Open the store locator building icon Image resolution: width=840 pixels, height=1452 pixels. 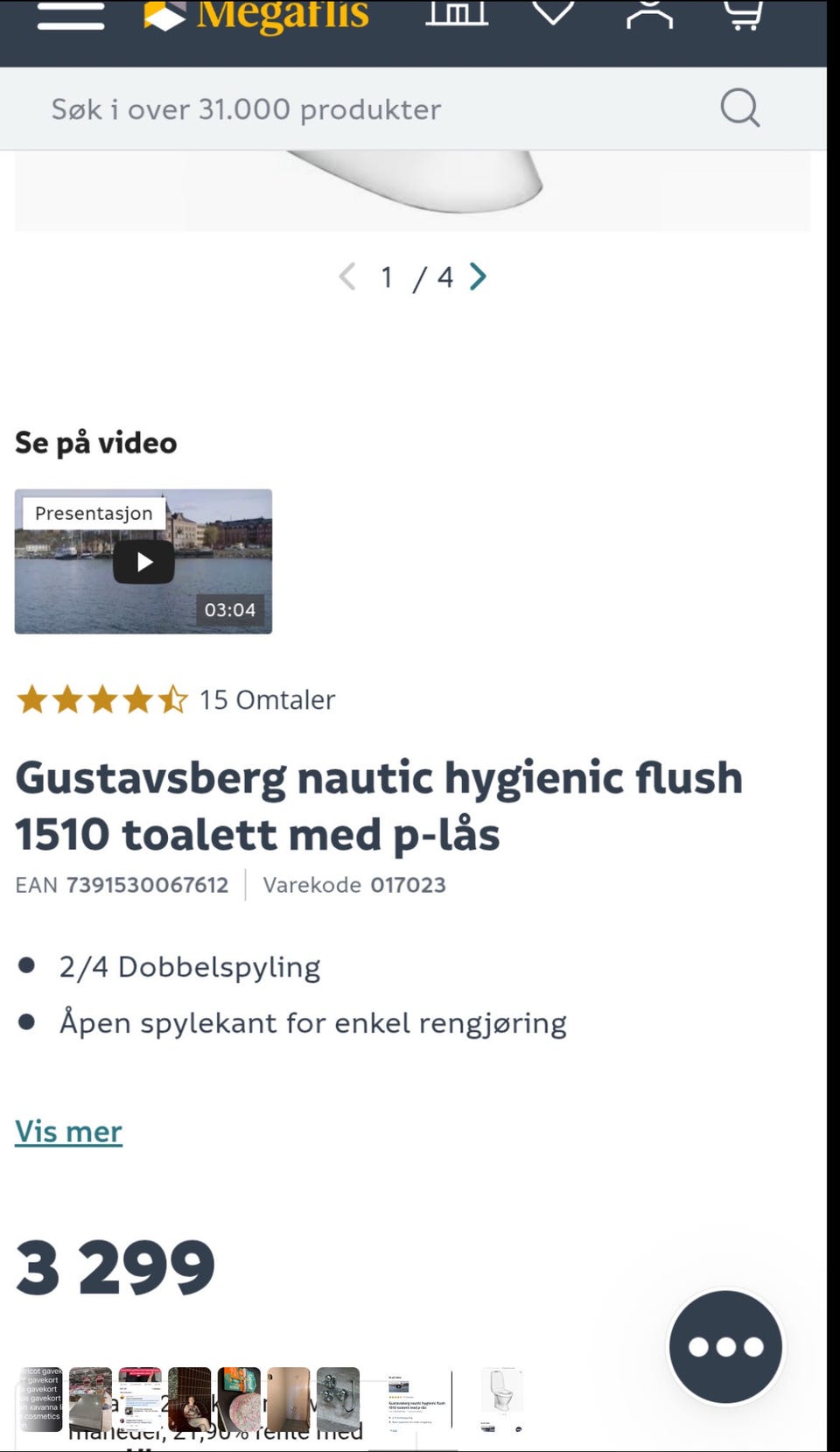456,13
